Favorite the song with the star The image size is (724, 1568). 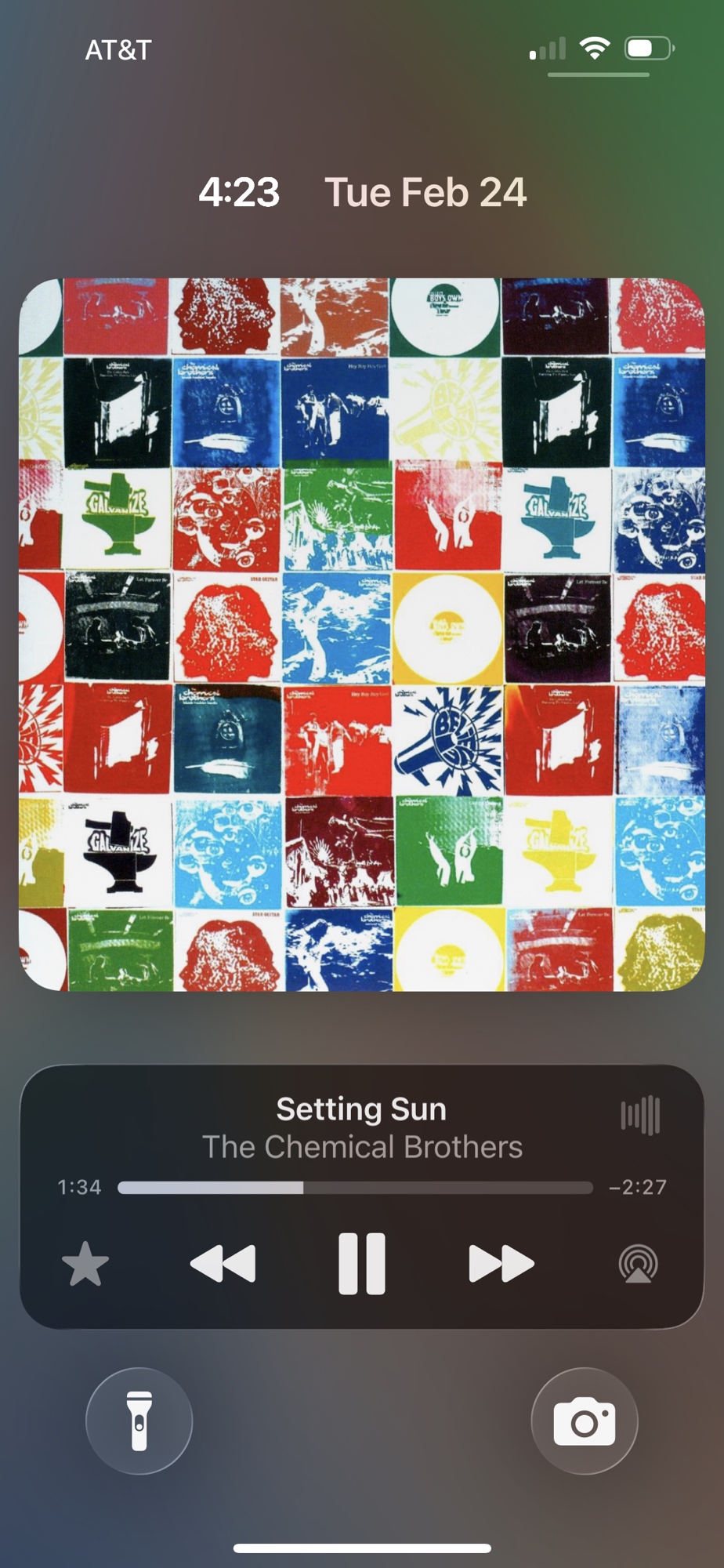[x=85, y=1264]
